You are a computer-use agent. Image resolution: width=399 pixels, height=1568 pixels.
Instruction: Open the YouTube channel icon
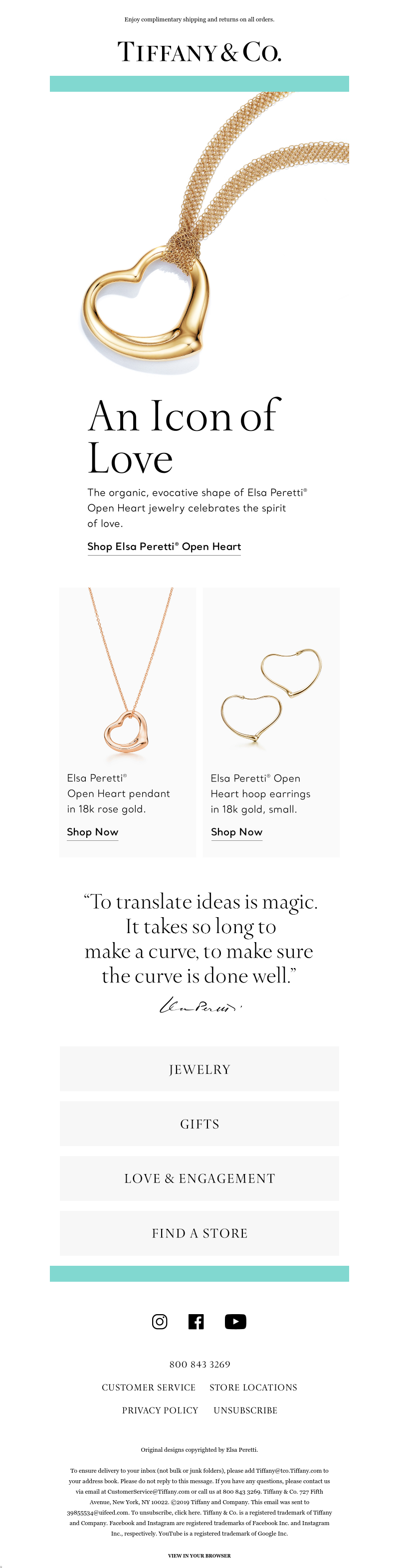(235, 1322)
